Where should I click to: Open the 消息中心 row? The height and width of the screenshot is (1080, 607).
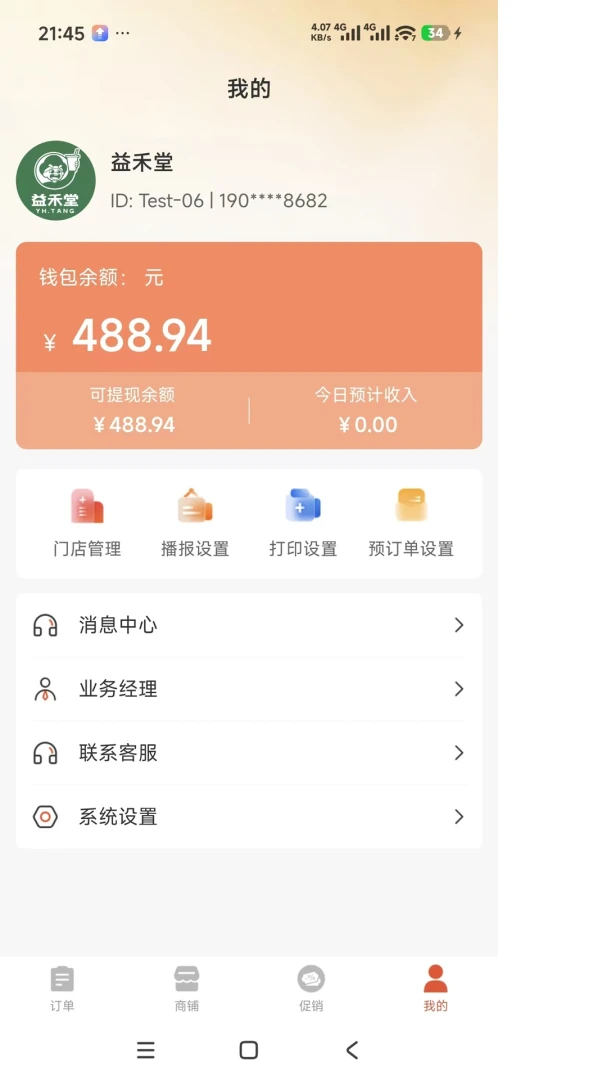249,625
